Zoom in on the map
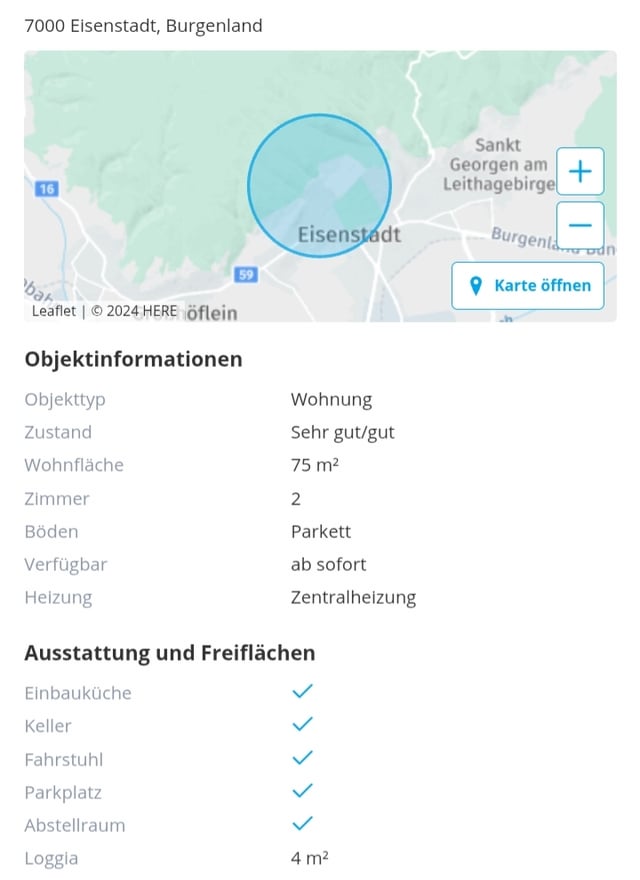Viewport: 640px width, 880px height. [x=580, y=171]
